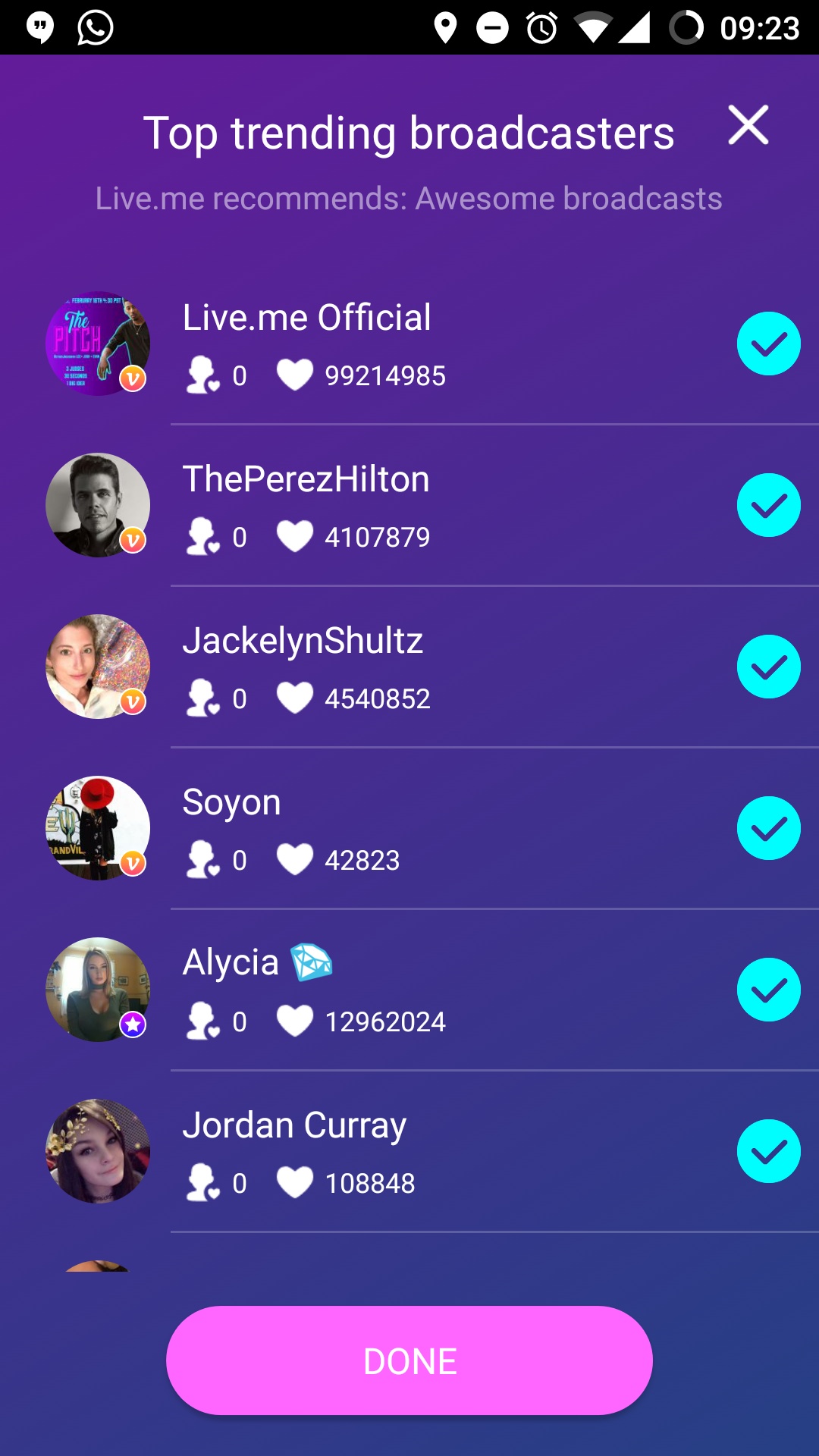Uncheck Live.me Official broadcaster

(768, 344)
